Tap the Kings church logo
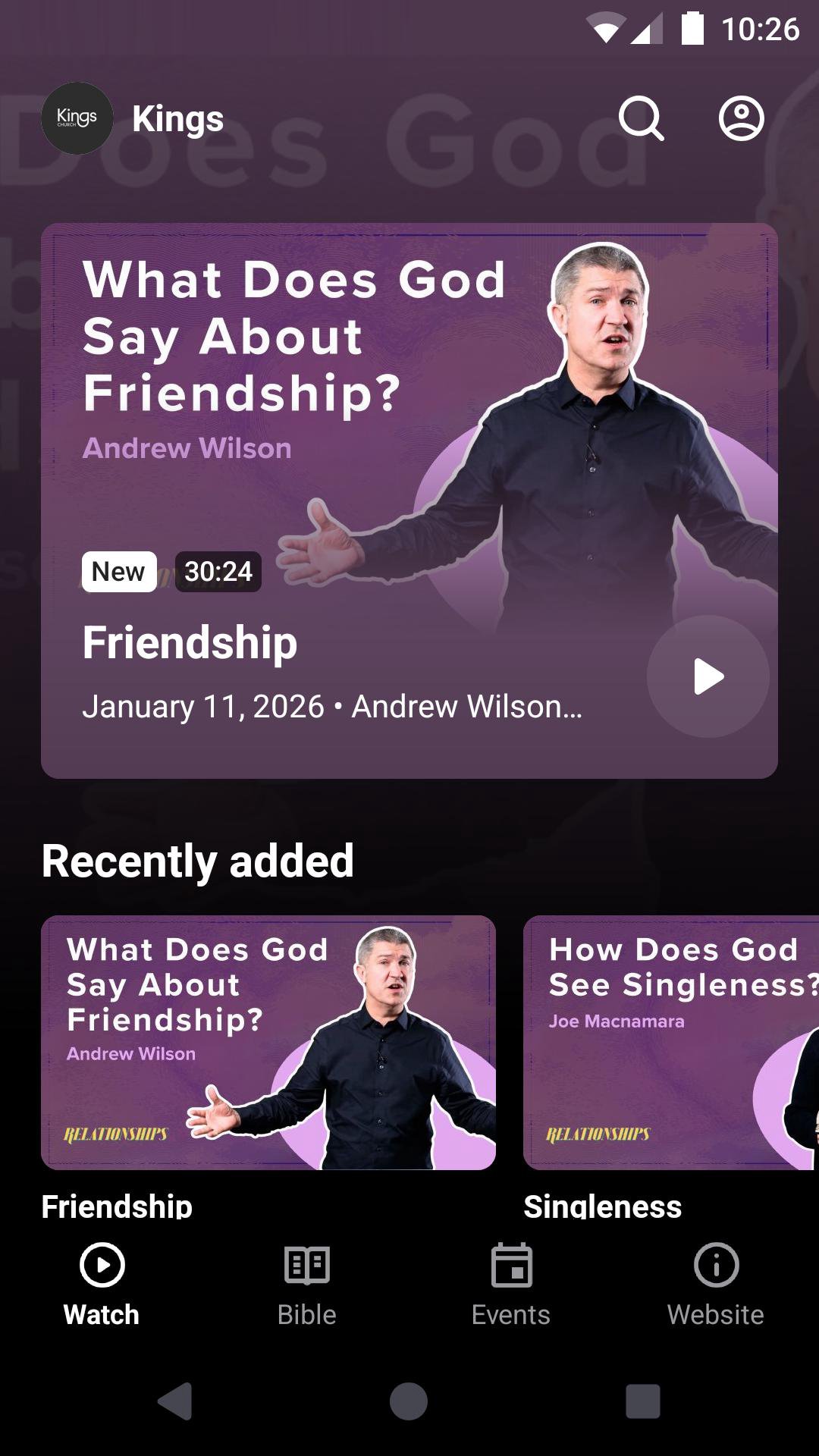Image resolution: width=819 pixels, height=1456 pixels. [x=77, y=118]
